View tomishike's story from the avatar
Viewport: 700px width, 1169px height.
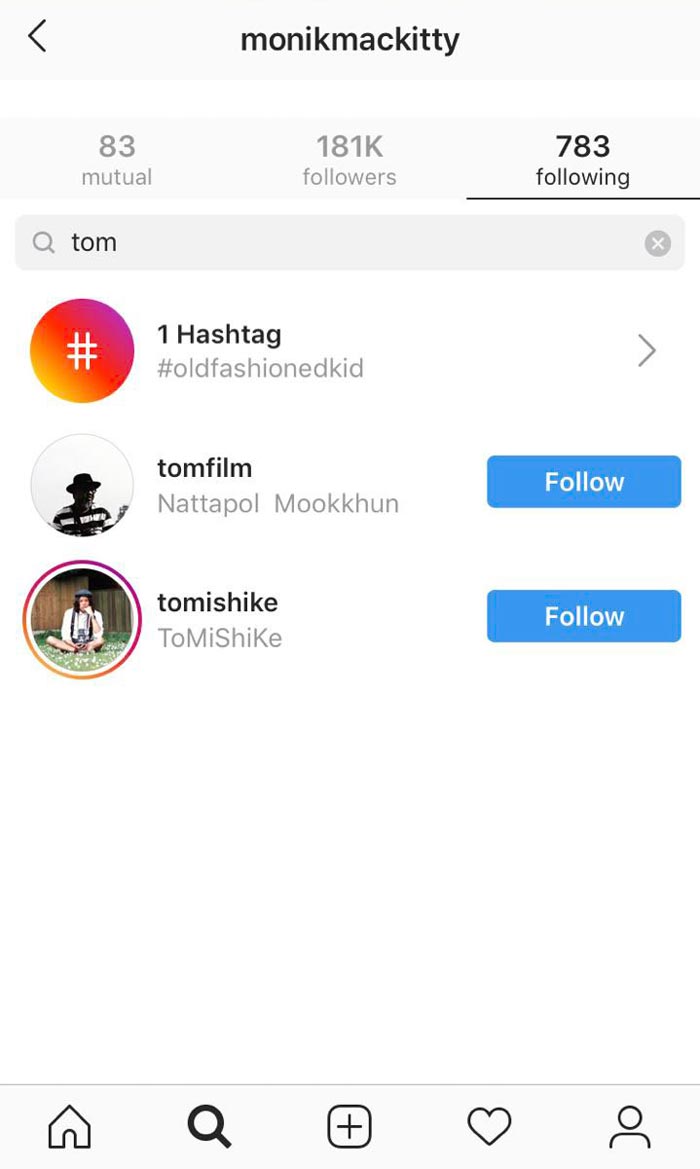click(x=82, y=619)
